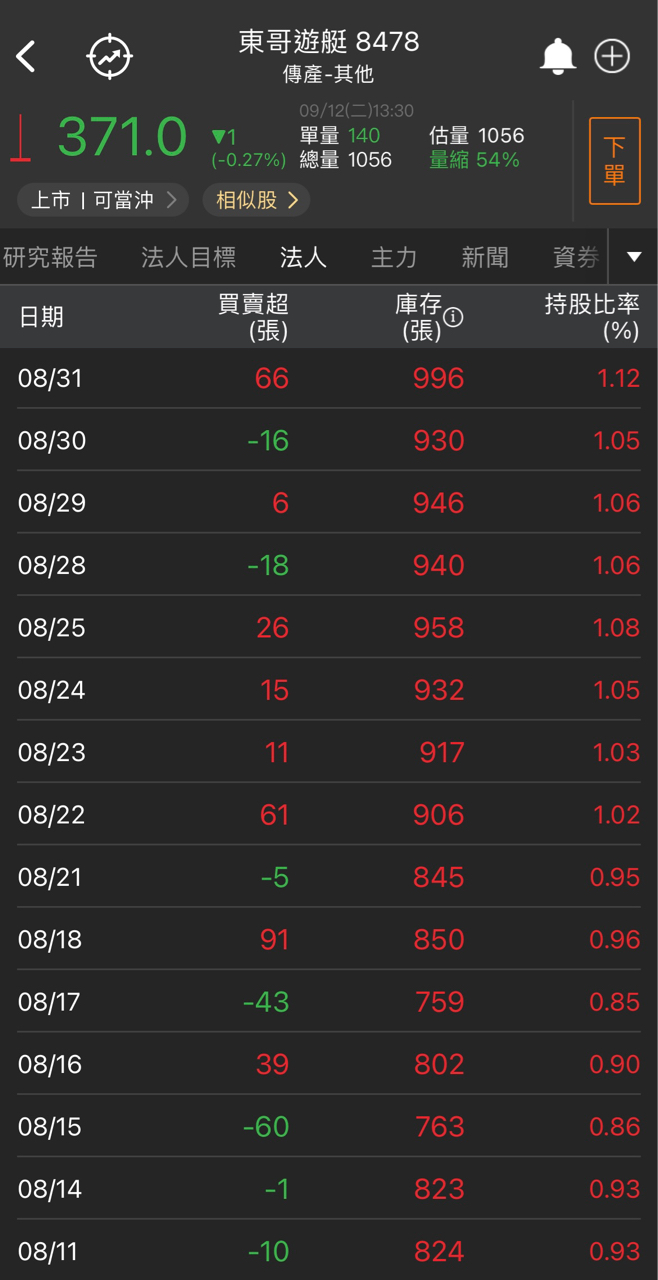Expand the tab list dropdown arrow
The height and width of the screenshot is (1280, 658).
pos(634,257)
